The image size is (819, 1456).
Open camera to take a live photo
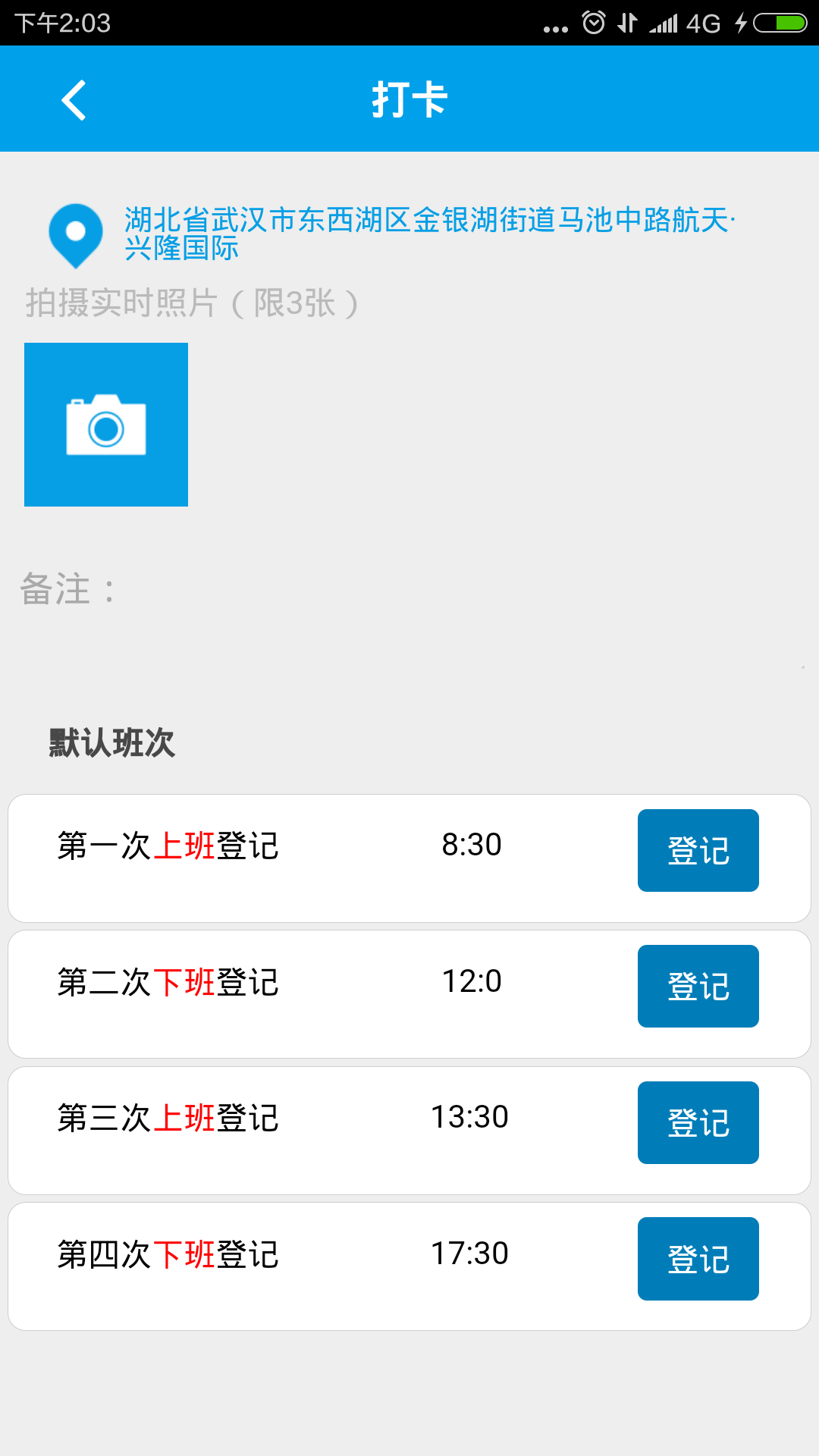click(106, 425)
